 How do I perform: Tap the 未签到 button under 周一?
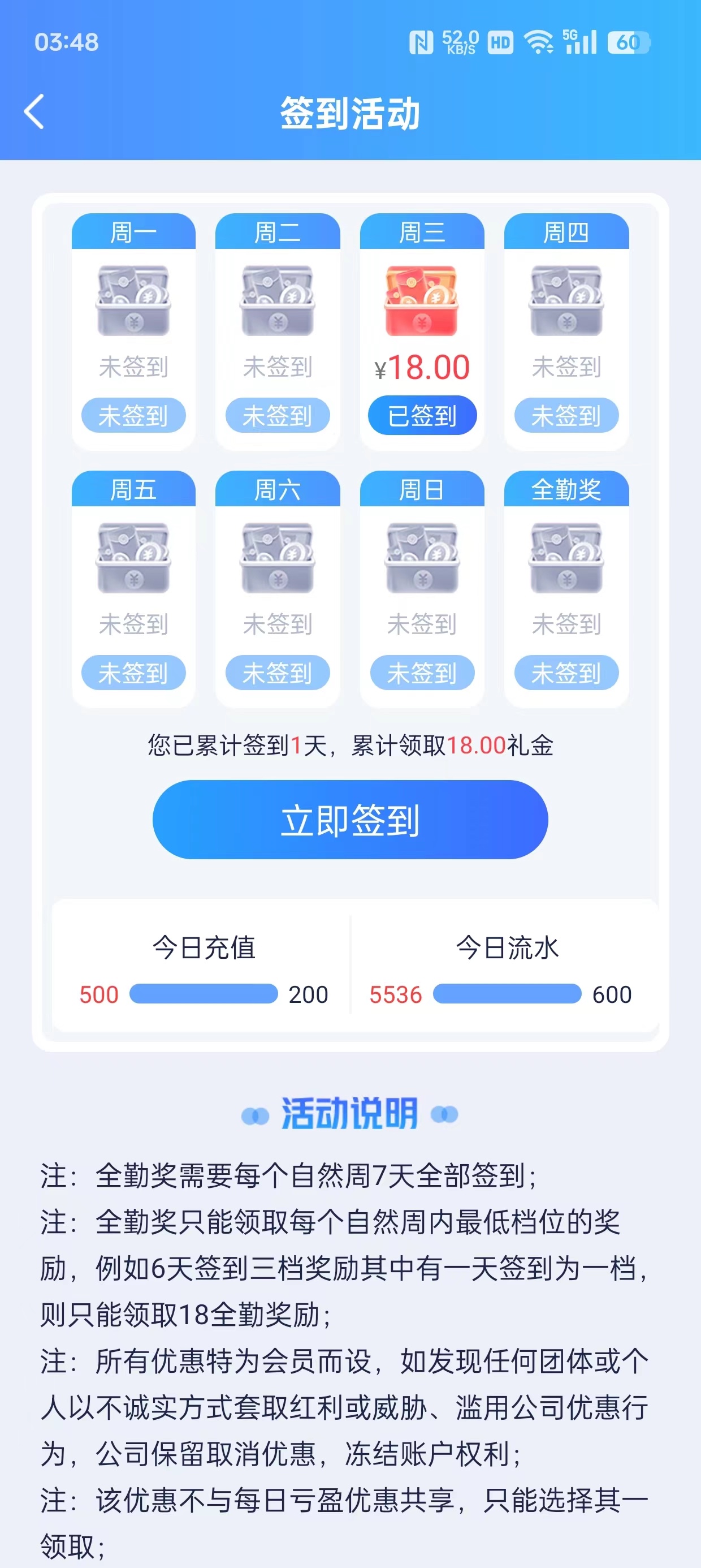pos(133,416)
